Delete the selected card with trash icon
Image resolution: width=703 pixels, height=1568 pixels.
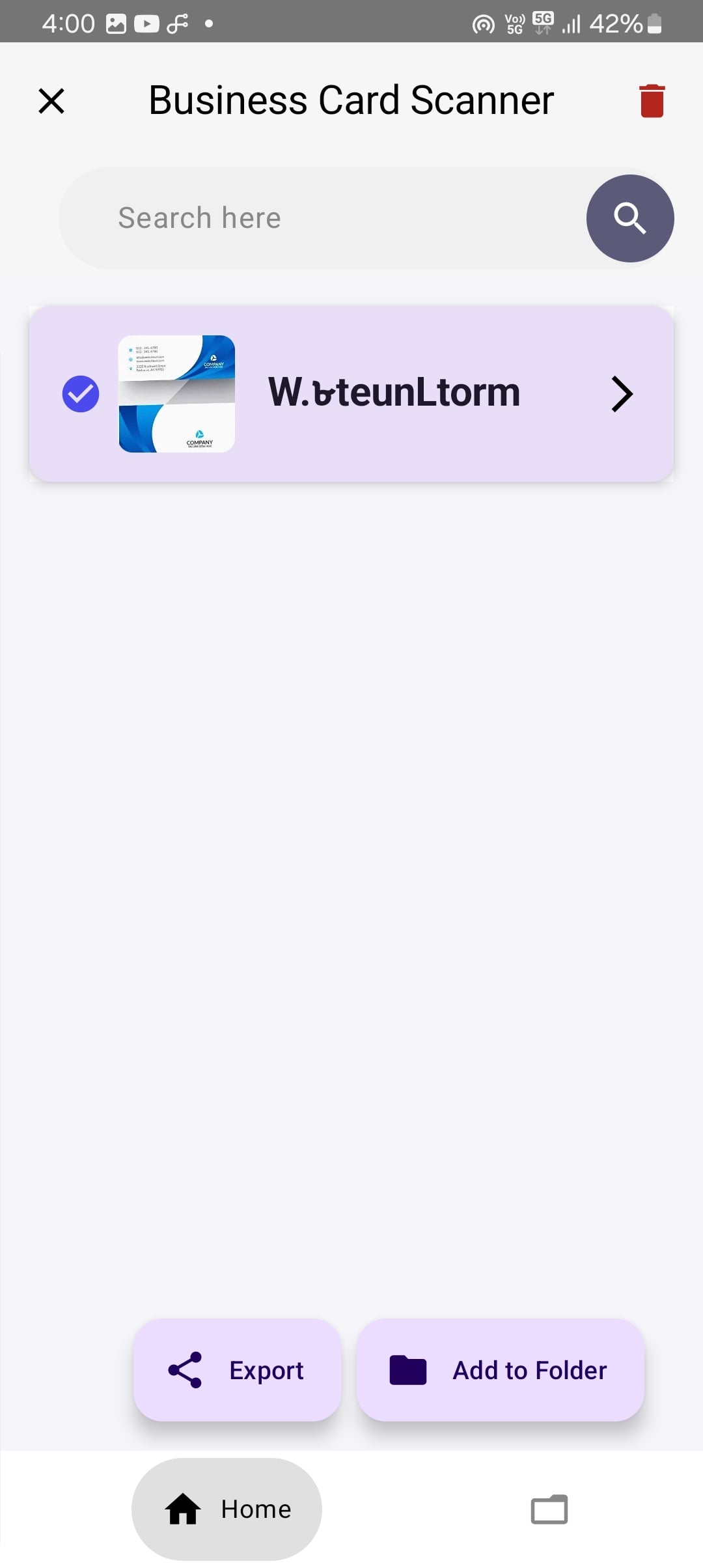pyautogui.click(x=652, y=101)
